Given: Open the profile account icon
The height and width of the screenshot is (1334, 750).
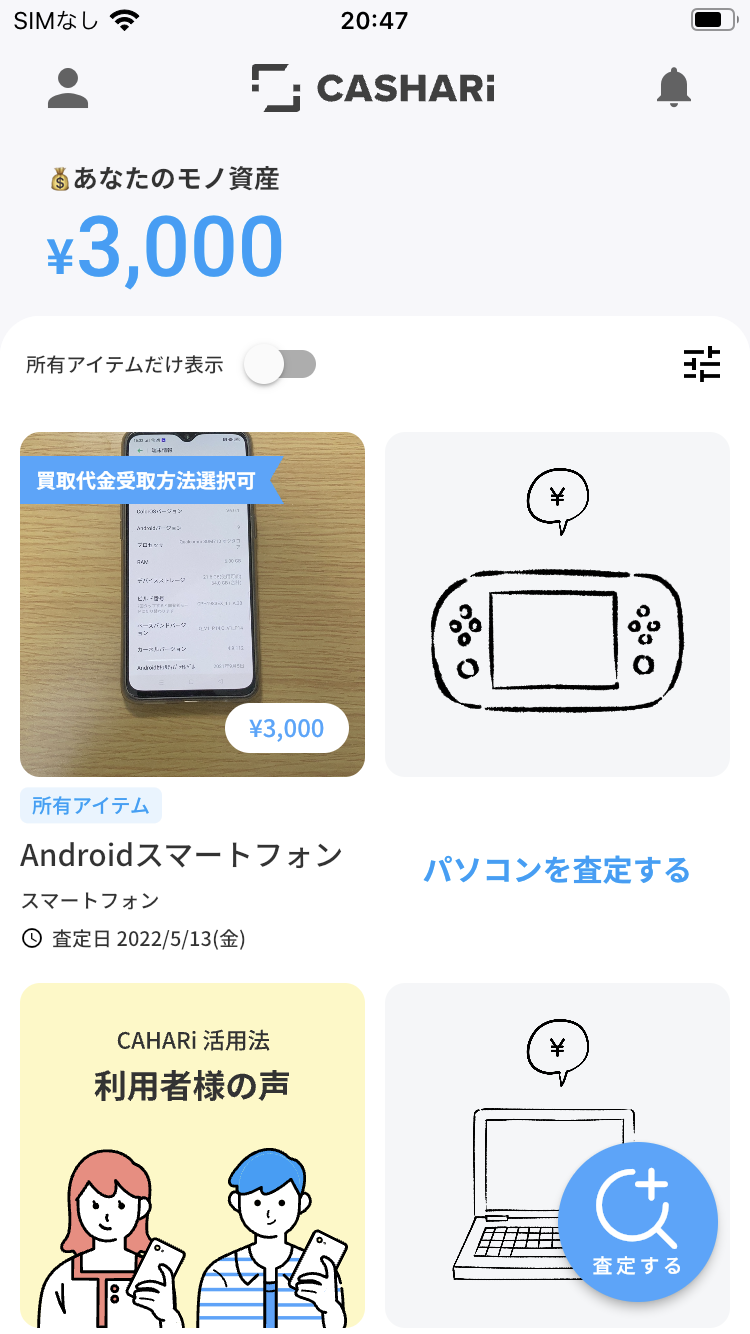Looking at the screenshot, I should (68, 88).
